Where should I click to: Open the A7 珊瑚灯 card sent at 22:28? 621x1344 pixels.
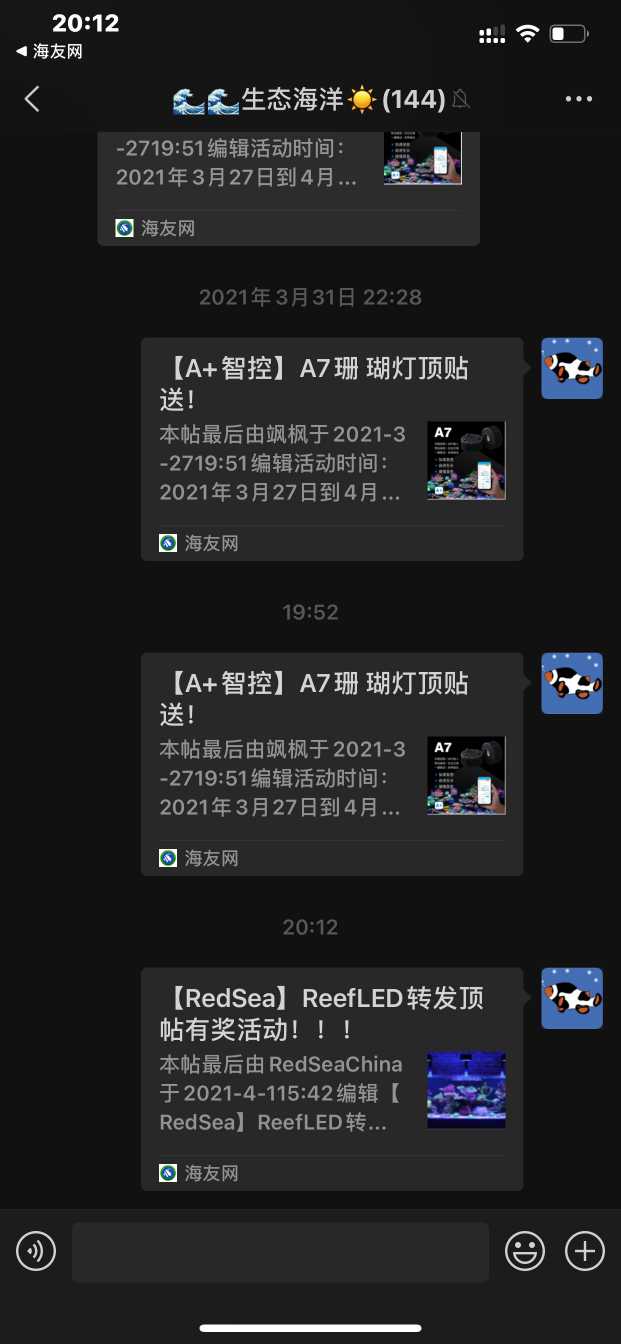point(331,448)
